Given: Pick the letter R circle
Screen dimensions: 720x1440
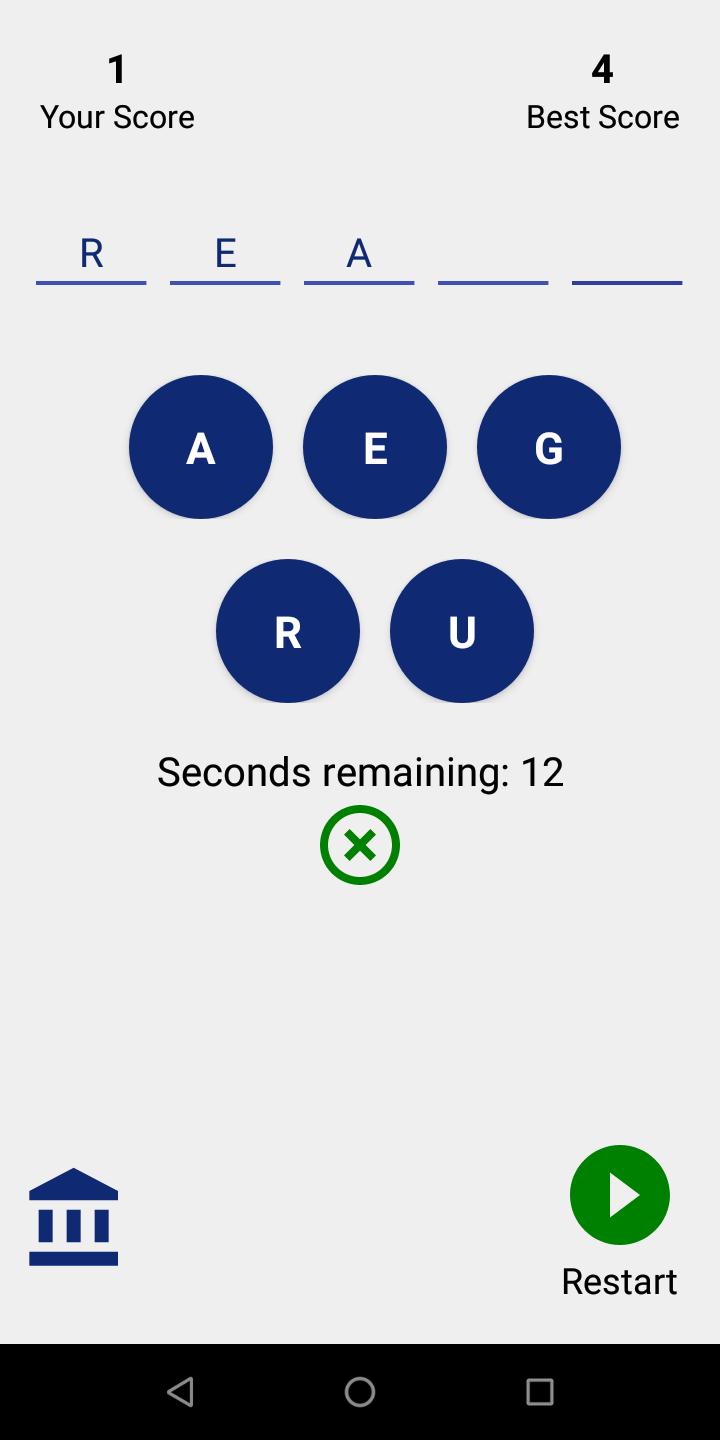Looking at the screenshot, I should click(288, 631).
